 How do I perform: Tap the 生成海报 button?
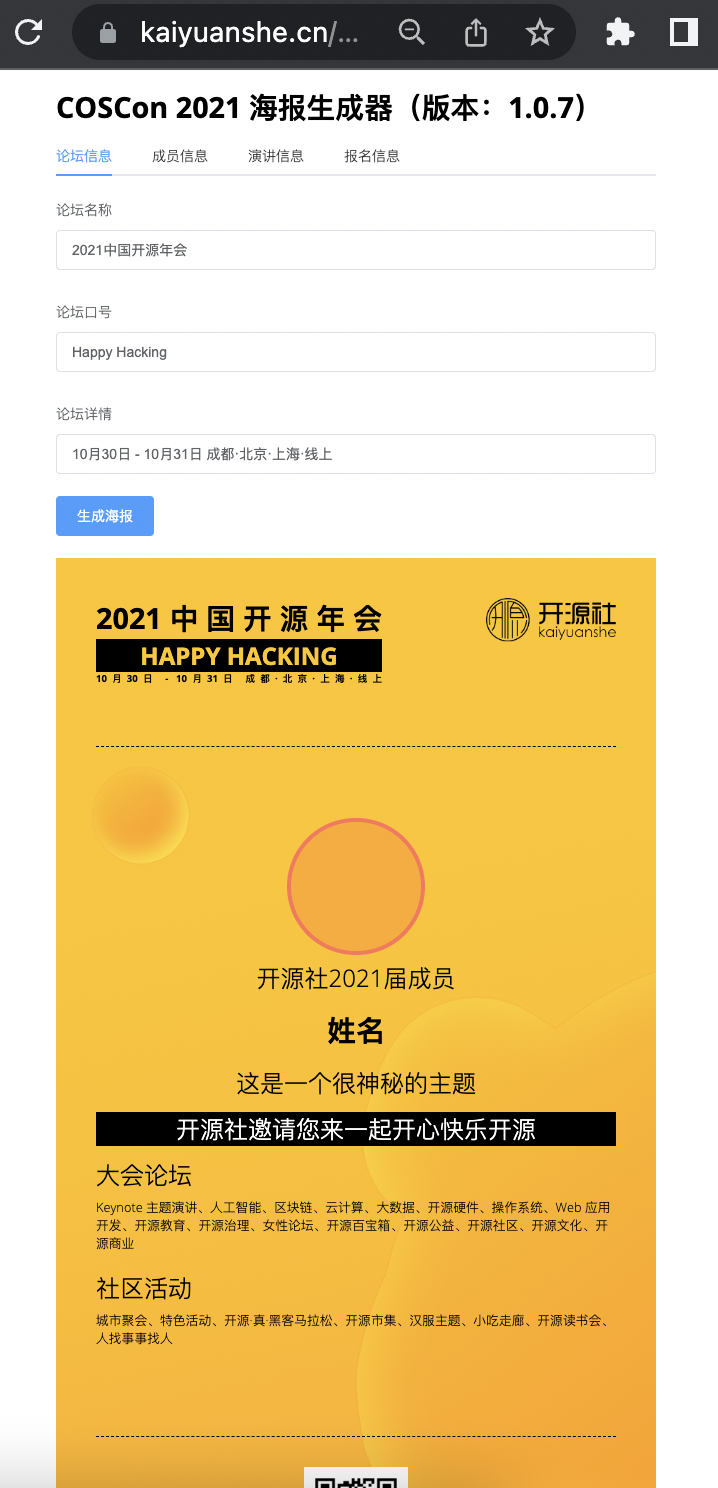pos(105,516)
